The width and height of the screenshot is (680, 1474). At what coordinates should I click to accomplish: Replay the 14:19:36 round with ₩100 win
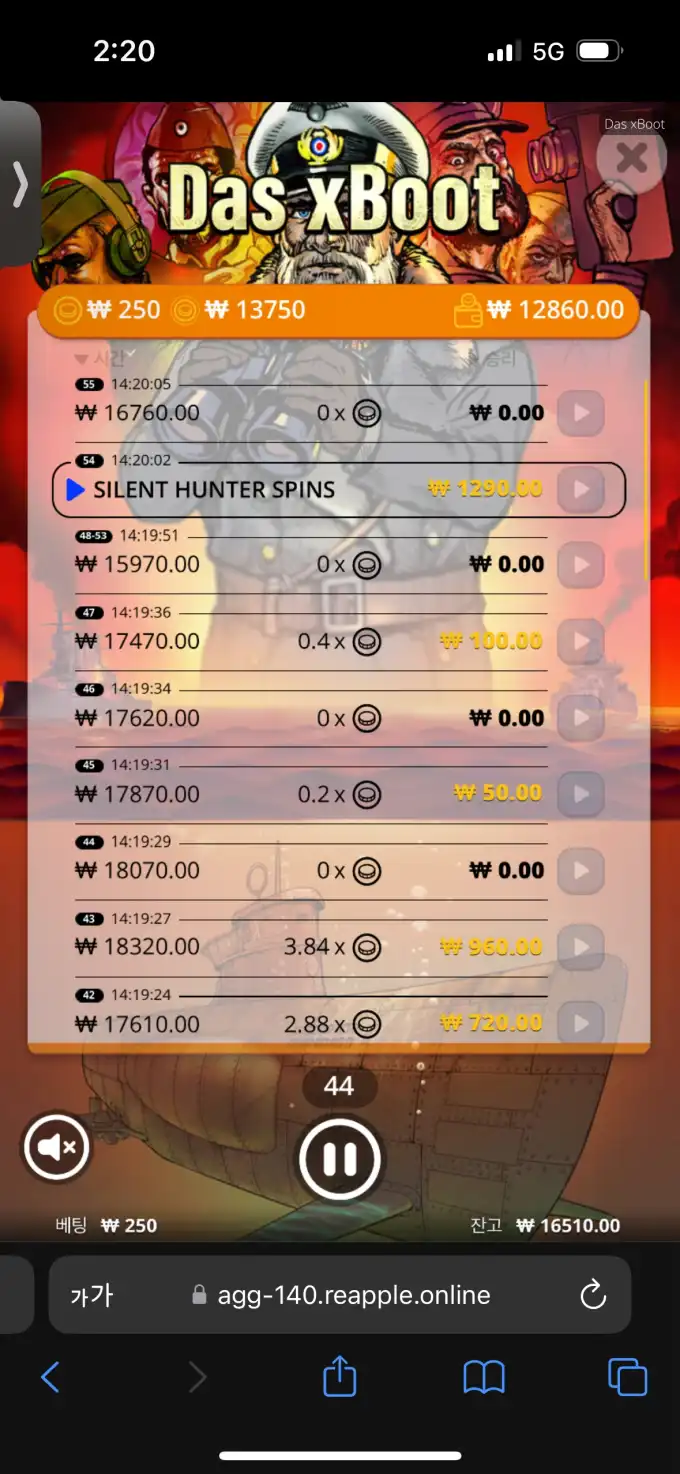[x=581, y=641]
